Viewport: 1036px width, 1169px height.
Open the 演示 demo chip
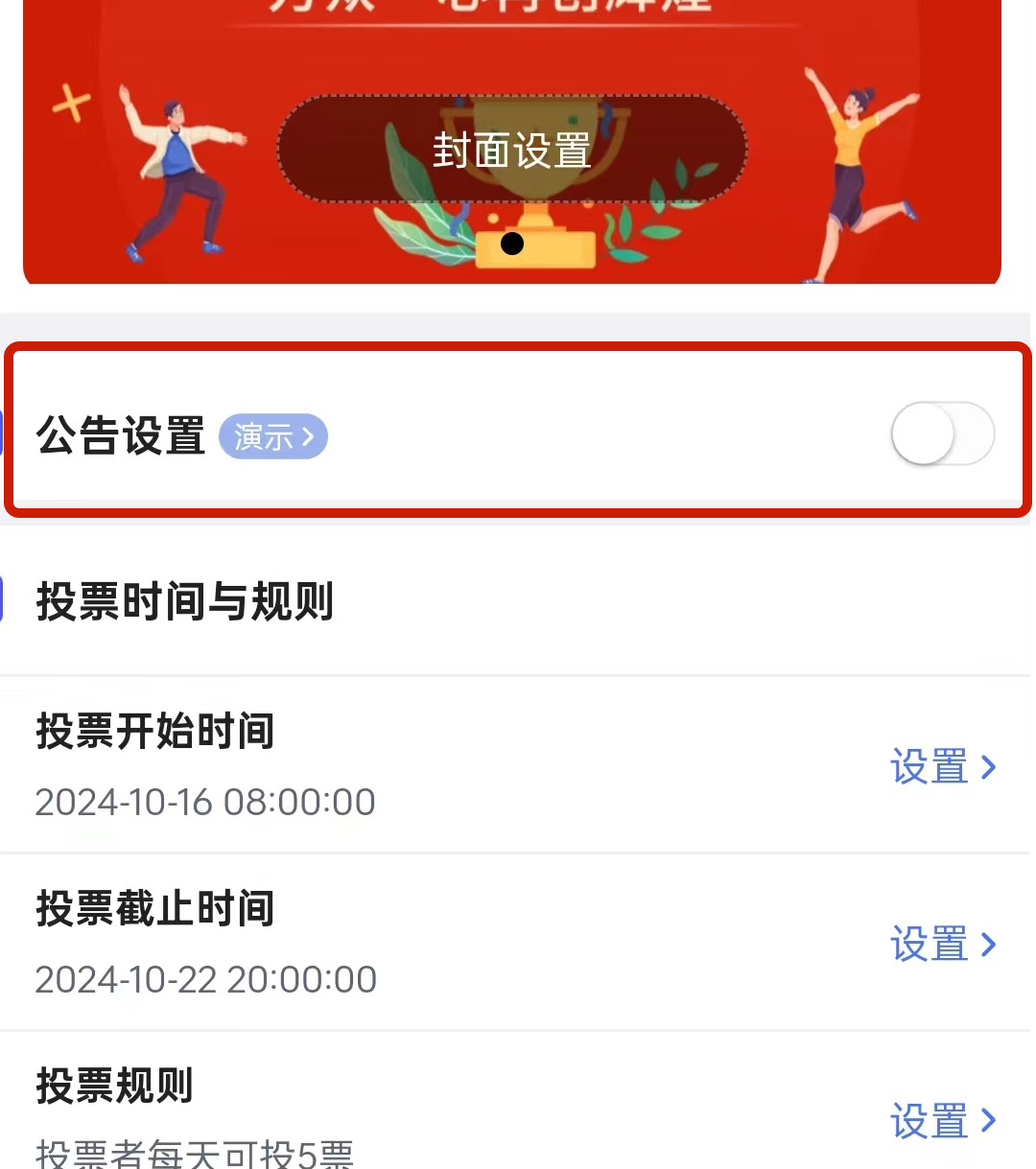click(273, 436)
